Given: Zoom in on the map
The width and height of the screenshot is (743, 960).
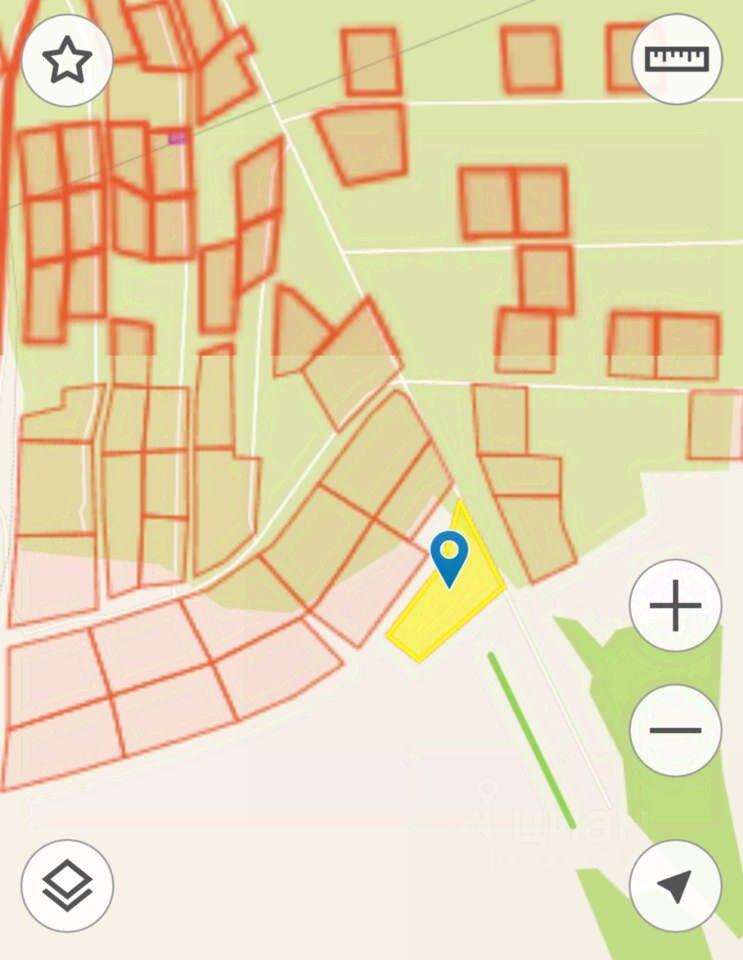Looking at the screenshot, I should click(675, 606).
